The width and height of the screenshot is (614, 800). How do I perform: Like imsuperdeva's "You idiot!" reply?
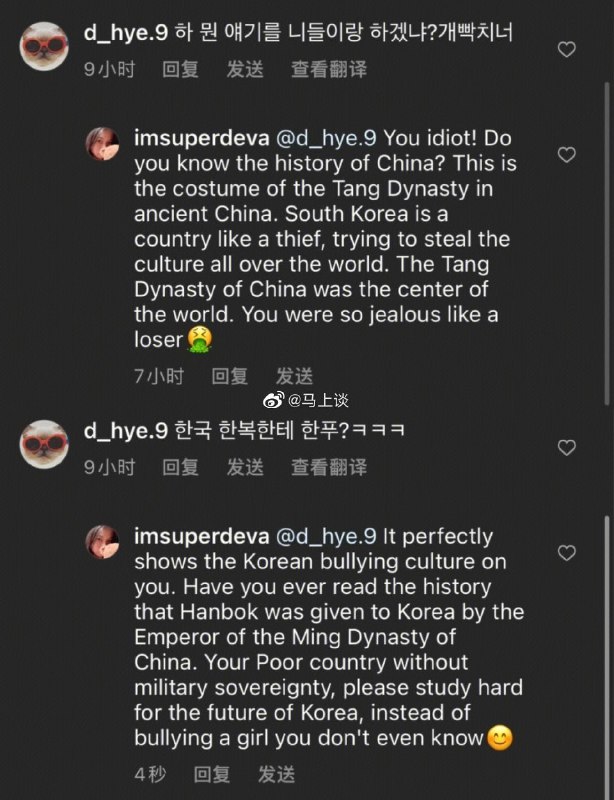pos(567,155)
